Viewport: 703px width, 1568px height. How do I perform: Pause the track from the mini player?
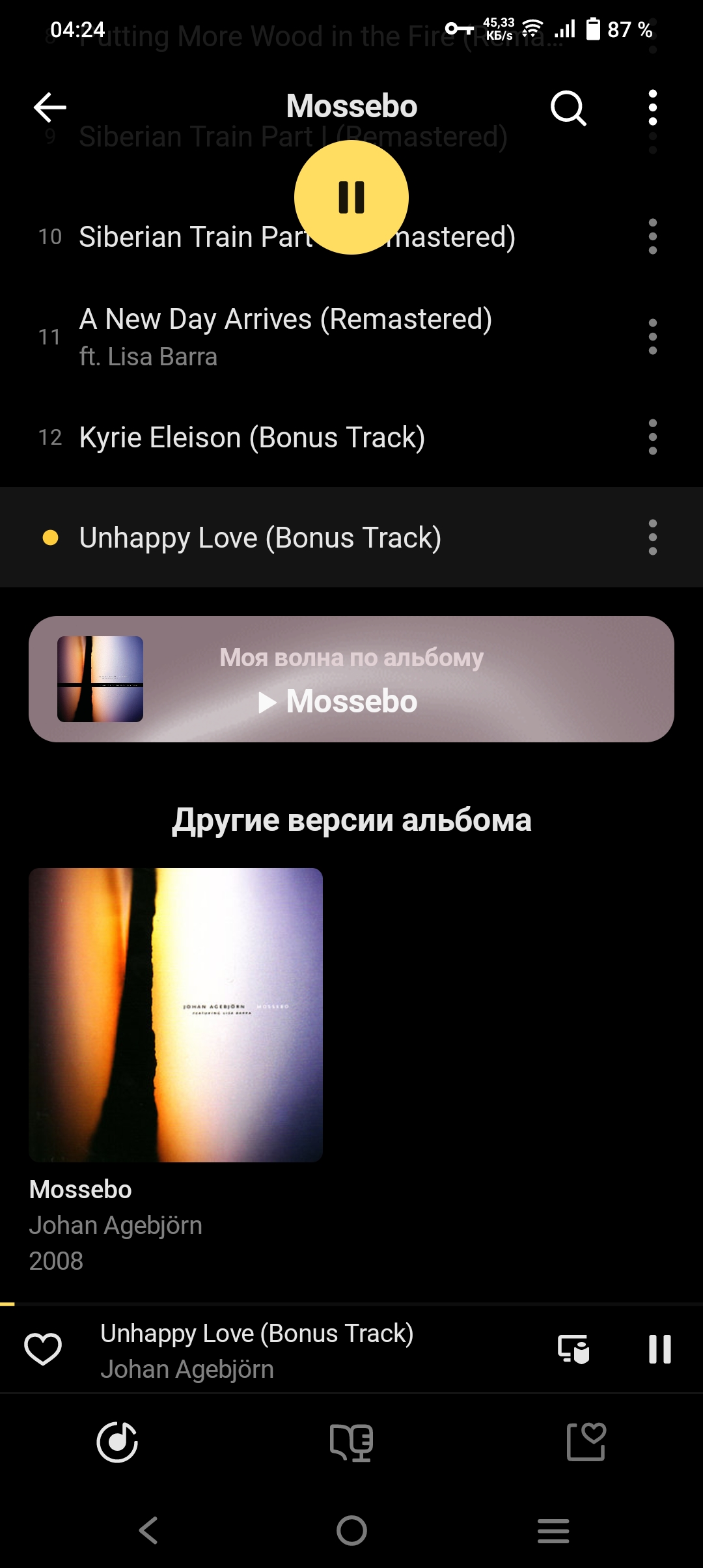point(659,1349)
